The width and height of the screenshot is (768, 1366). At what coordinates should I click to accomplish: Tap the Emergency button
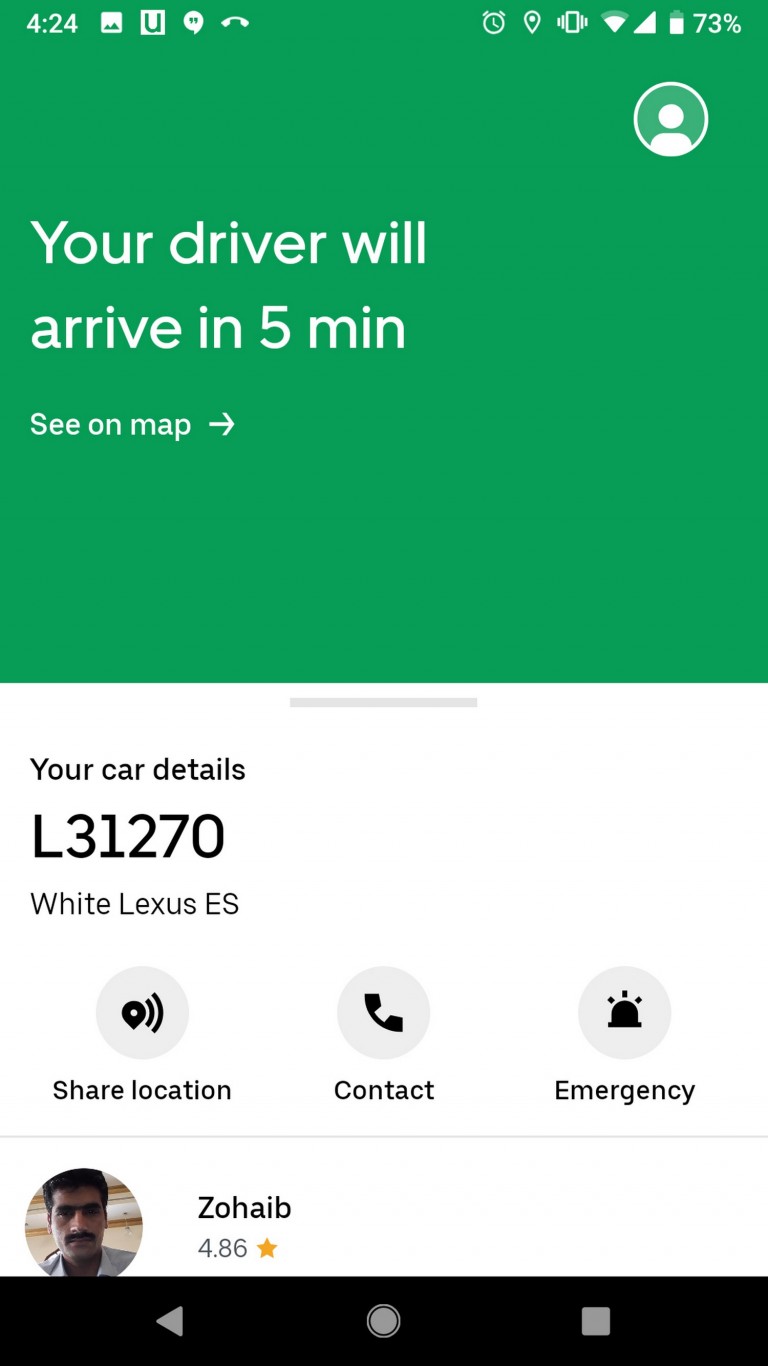(x=624, y=1013)
